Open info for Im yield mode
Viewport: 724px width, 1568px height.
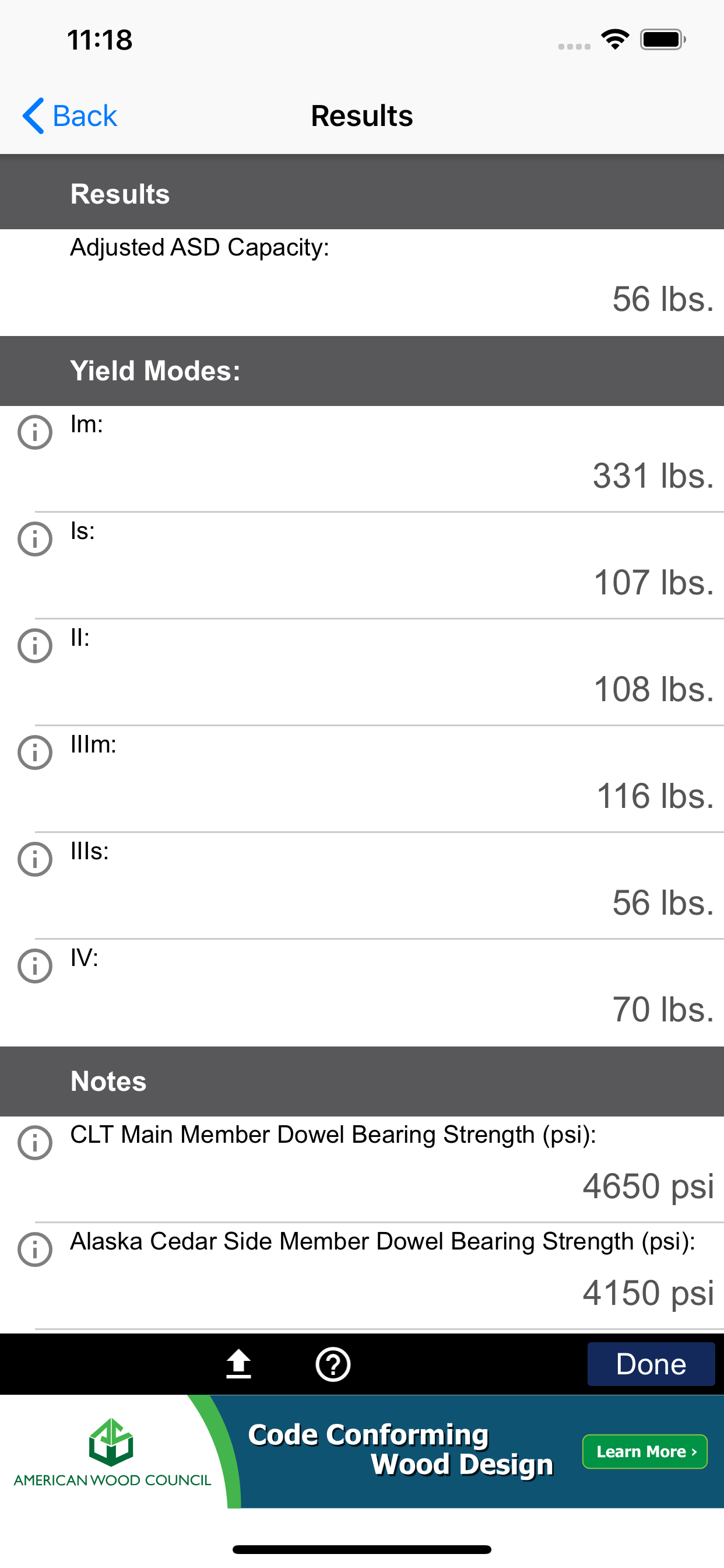click(x=34, y=432)
